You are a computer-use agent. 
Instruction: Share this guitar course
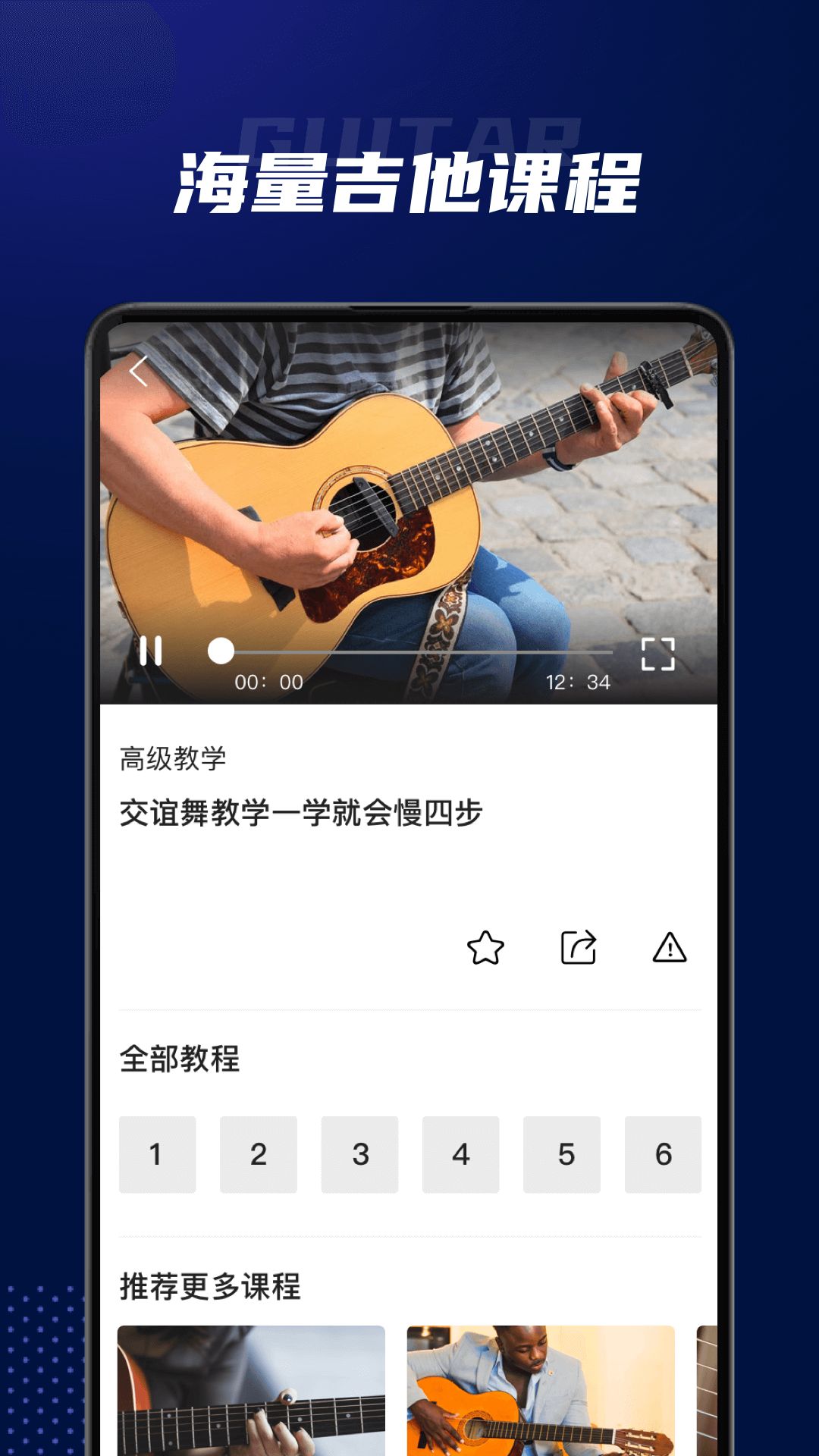pos(578,948)
